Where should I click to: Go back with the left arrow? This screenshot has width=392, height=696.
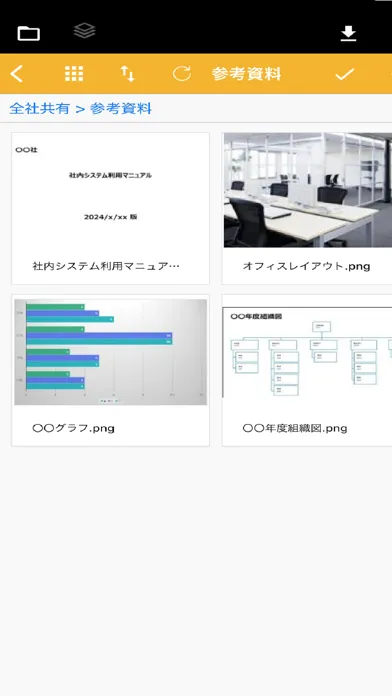point(16,74)
